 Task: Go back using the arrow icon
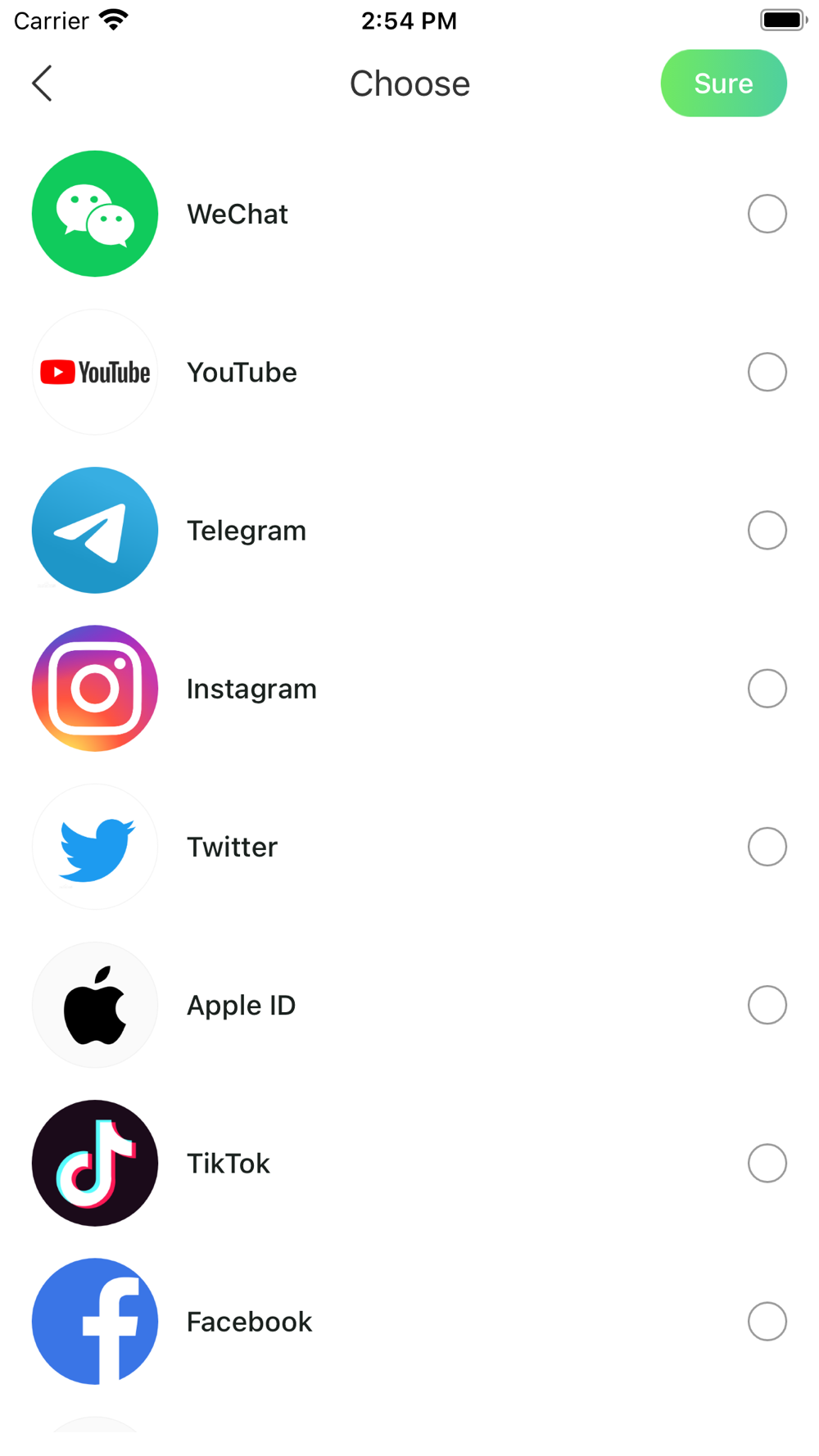point(43,84)
